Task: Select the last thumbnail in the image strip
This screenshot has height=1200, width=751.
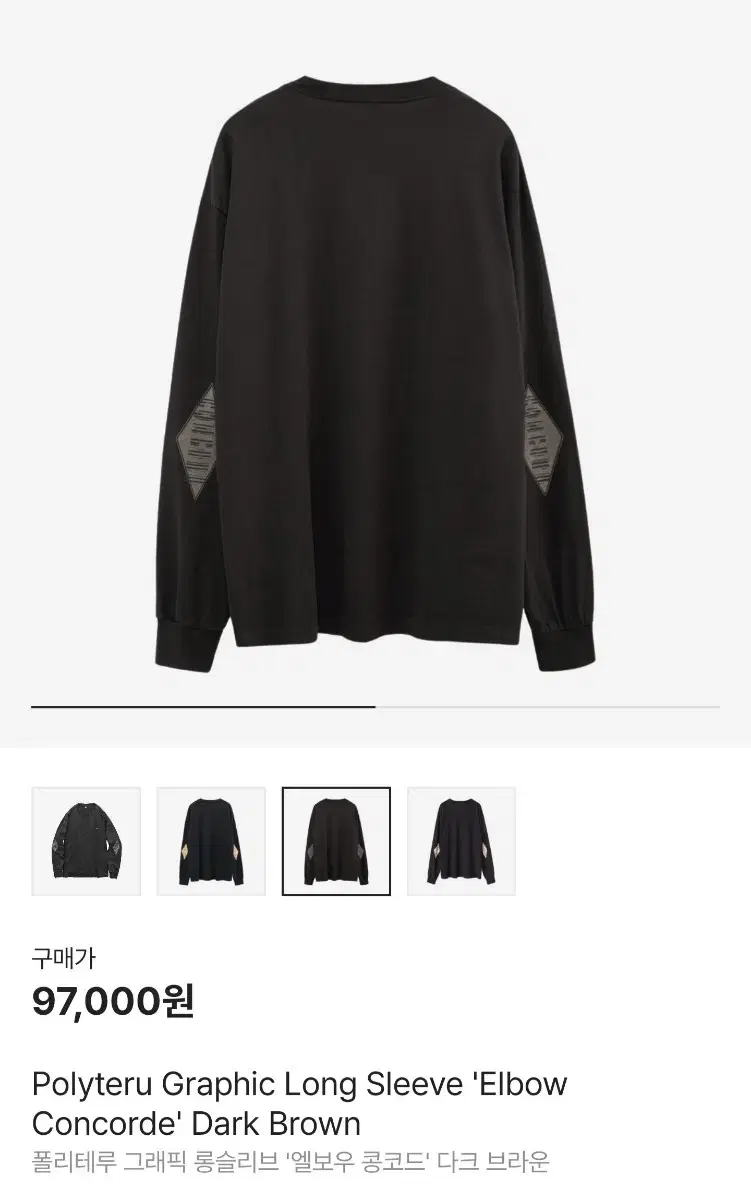Action: (x=461, y=841)
